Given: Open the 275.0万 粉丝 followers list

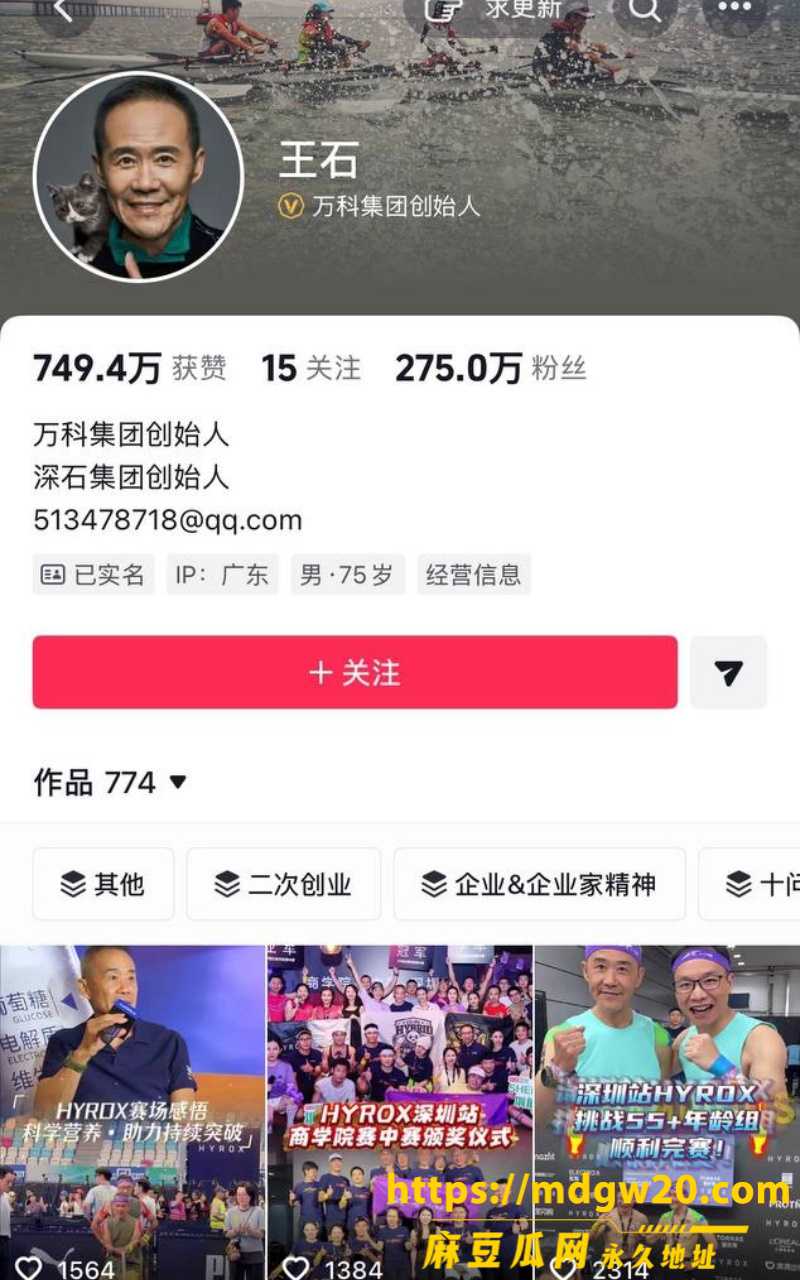Looking at the screenshot, I should tap(490, 368).
